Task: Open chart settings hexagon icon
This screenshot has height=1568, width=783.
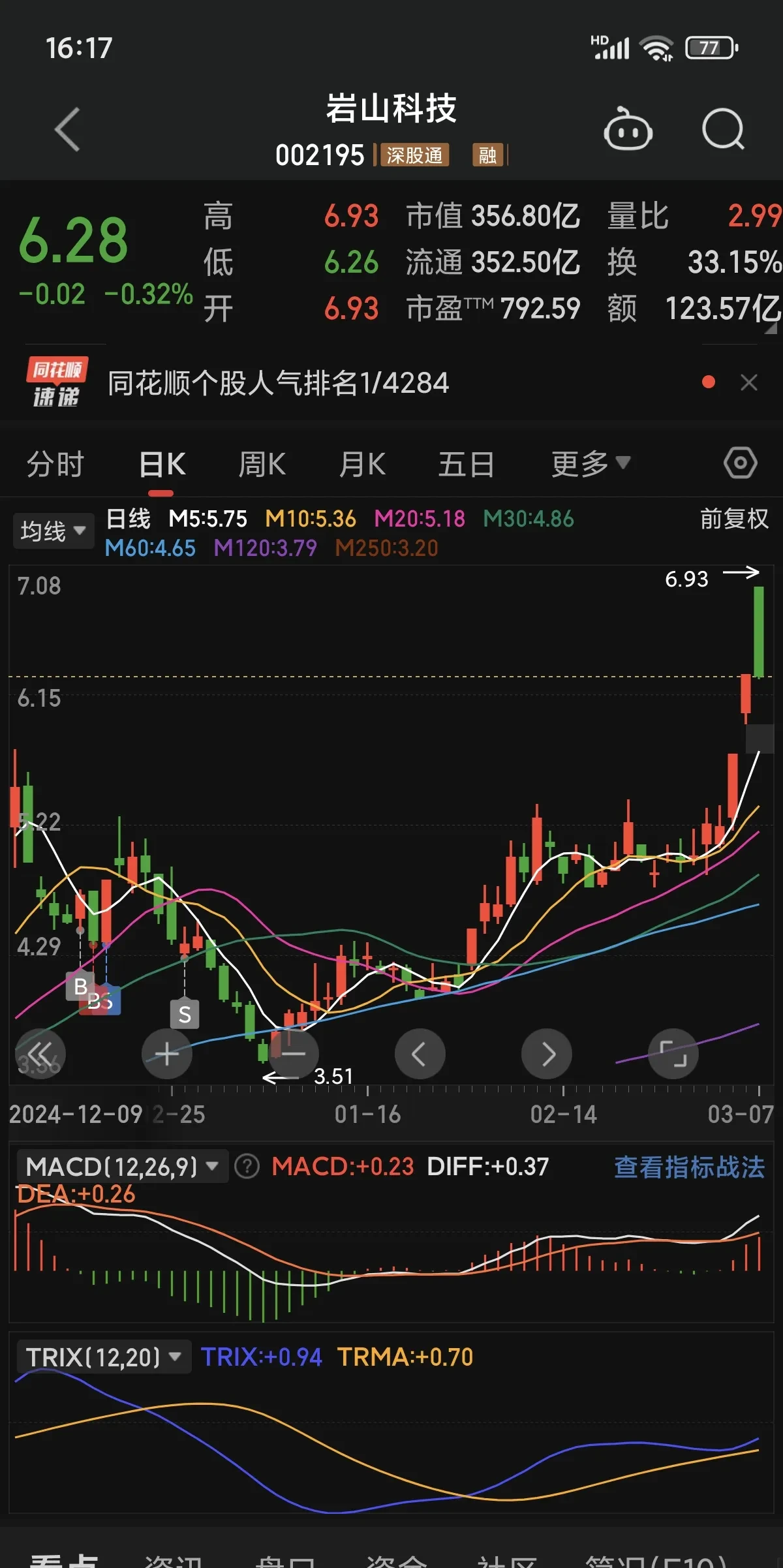Action: (740, 463)
